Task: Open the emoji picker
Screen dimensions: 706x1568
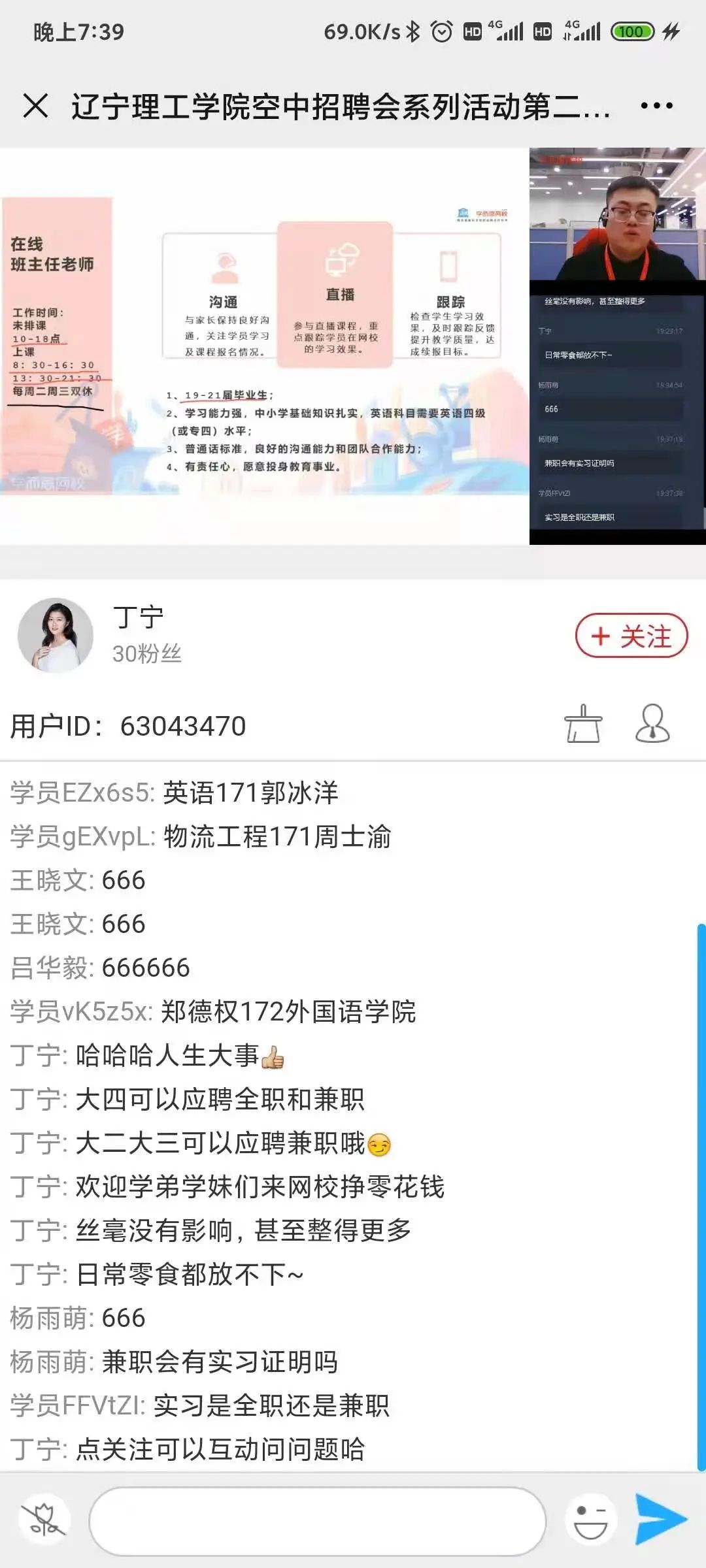Action: pyautogui.click(x=591, y=1521)
